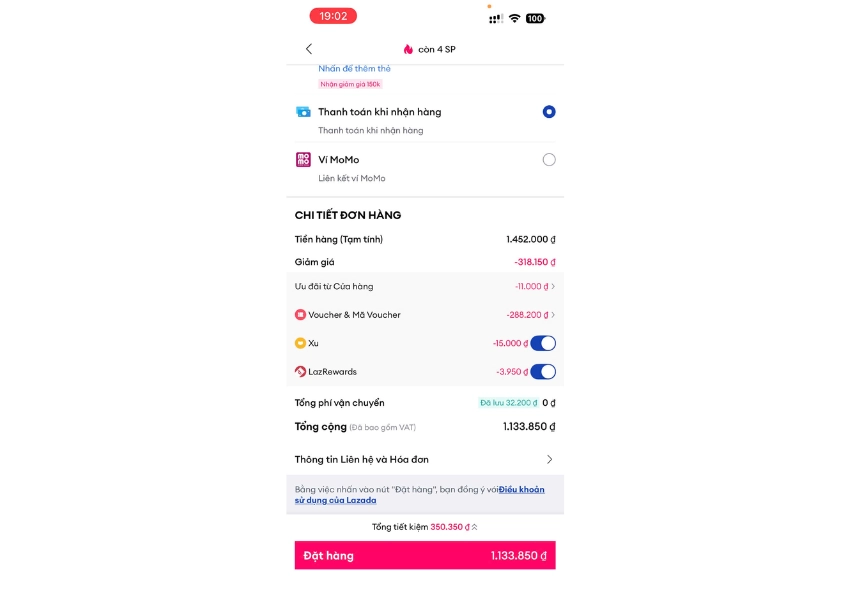Go back using the header arrow
850x600 pixels.
(309, 49)
